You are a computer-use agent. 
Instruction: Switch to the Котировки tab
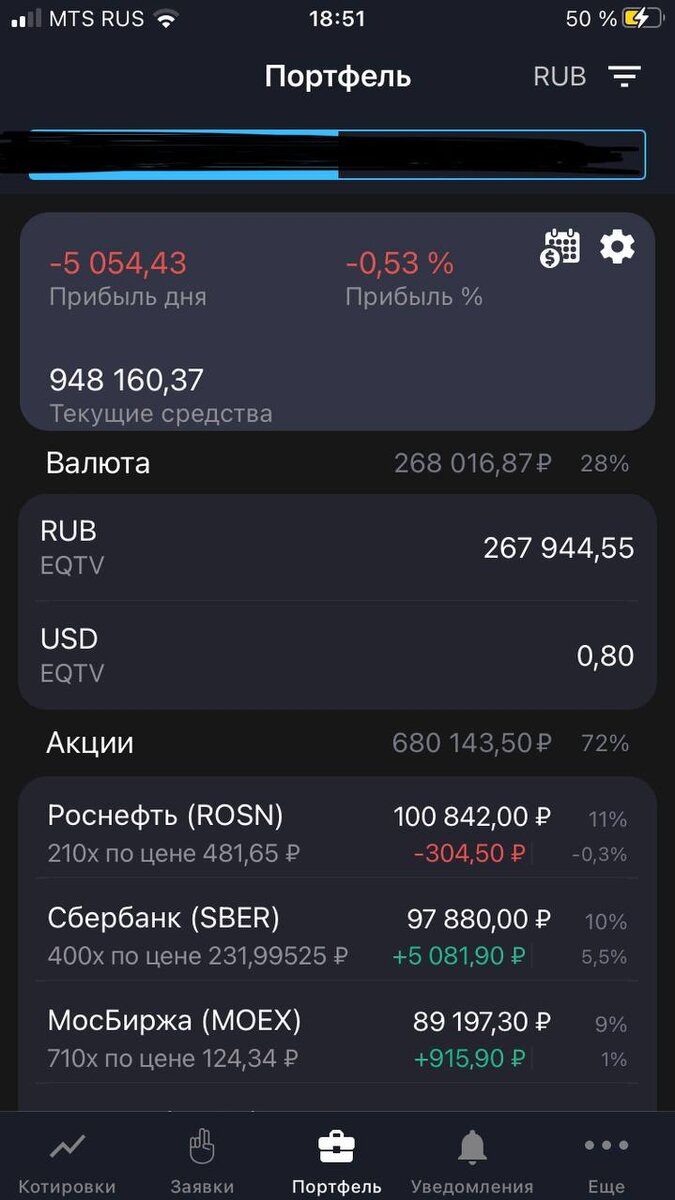tap(67, 1163)
